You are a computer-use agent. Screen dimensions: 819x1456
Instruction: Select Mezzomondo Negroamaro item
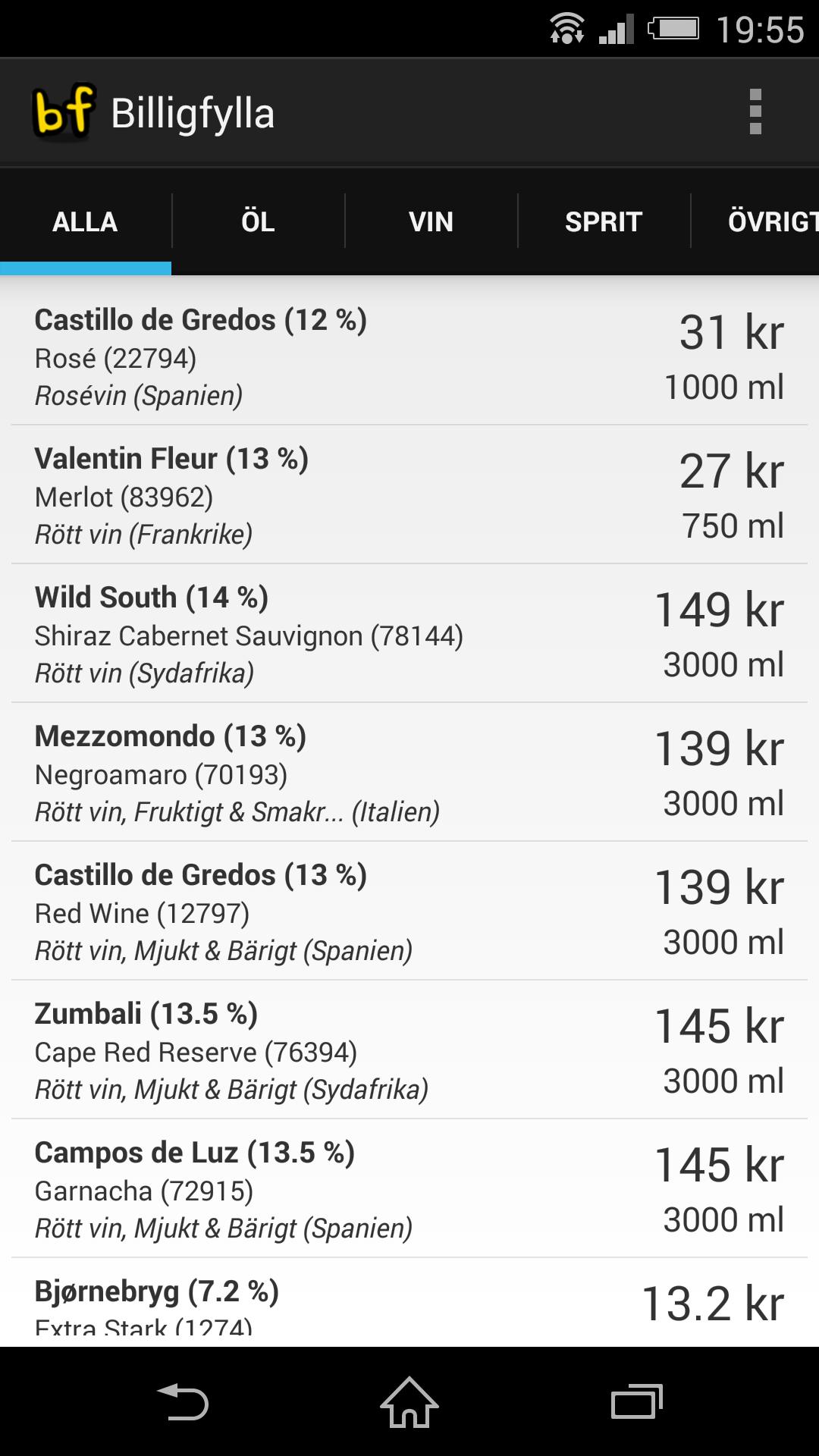[409, 773]
